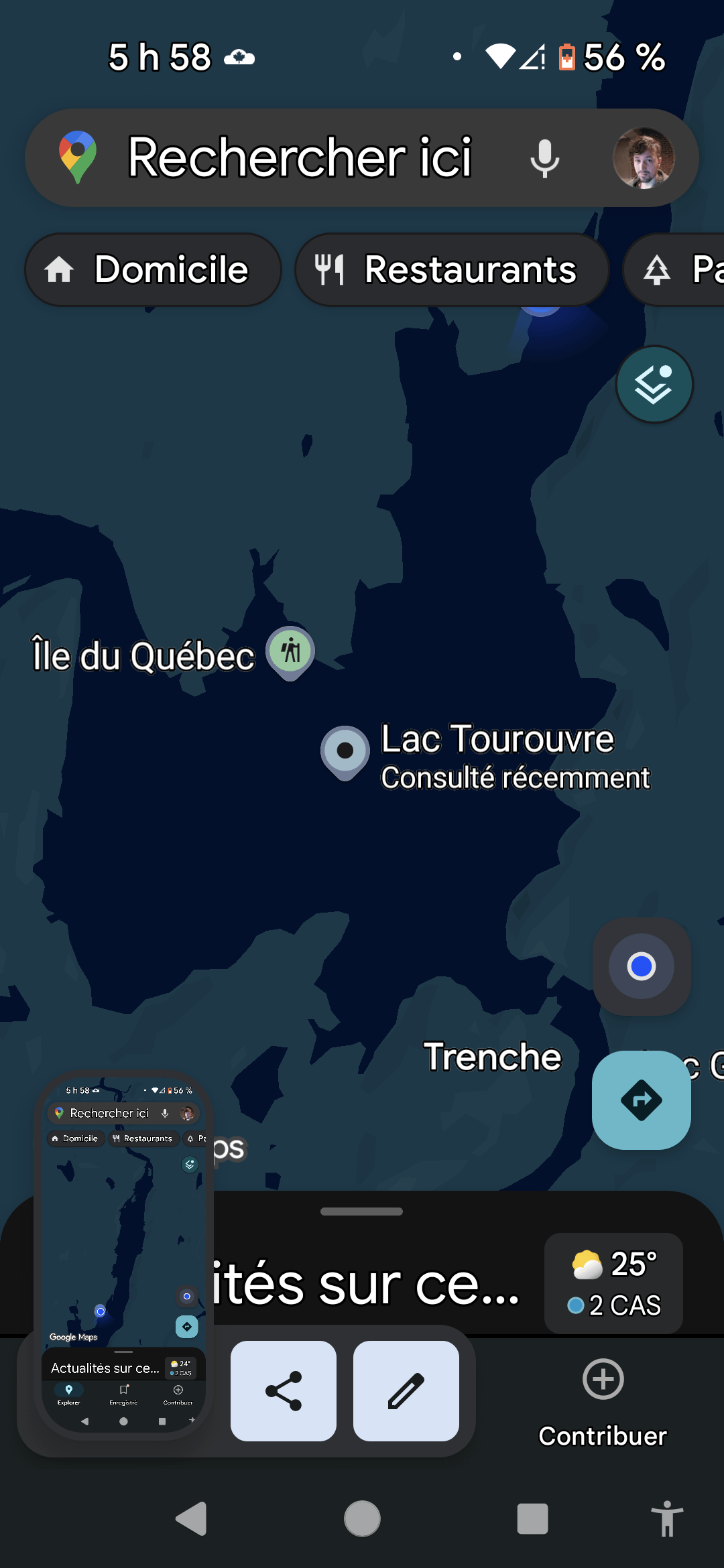Image resolution: width=724 pixels, height=1568 pixels.
Task: Open the screenshot preview thumbnail
Action: [x=124, y=1253]
